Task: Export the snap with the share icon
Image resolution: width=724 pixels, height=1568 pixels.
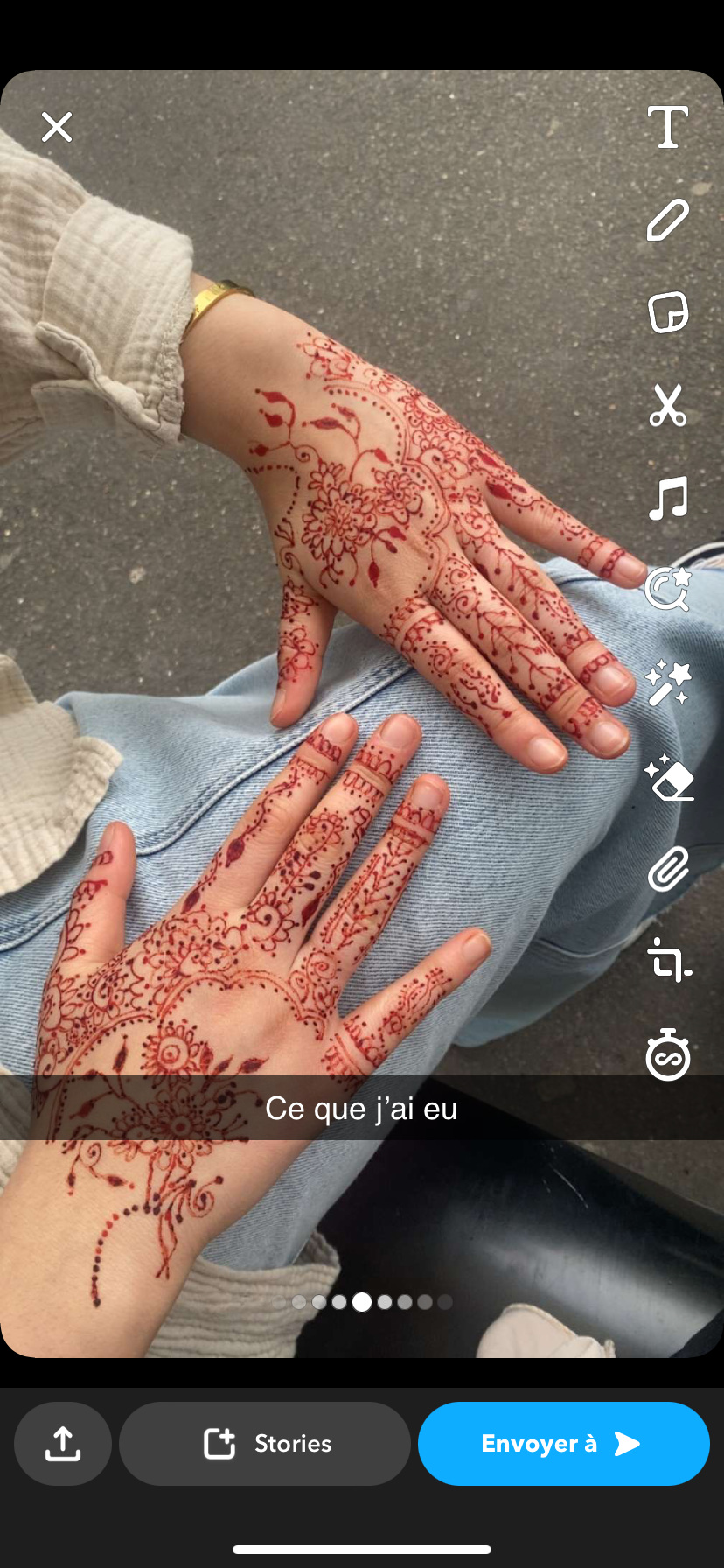Action: click(x=63, y=1444)
